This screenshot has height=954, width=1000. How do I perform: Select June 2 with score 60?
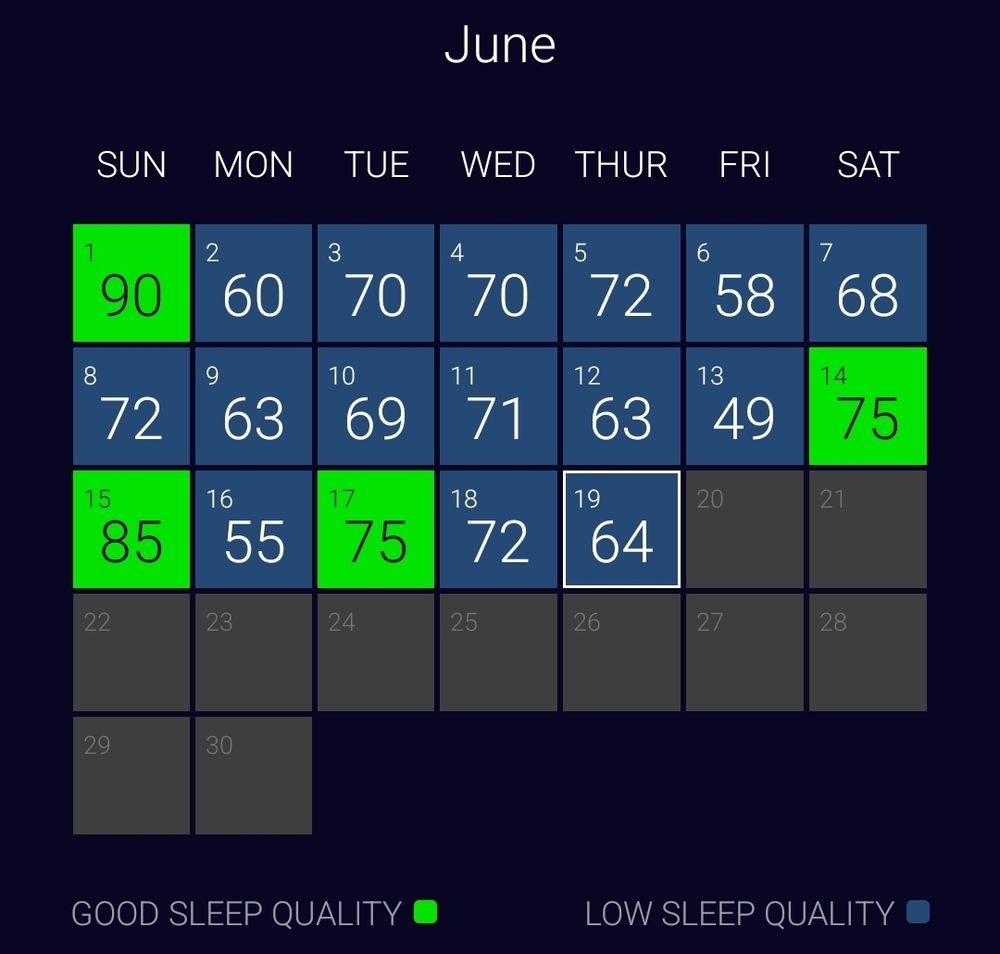coord(253,283)
